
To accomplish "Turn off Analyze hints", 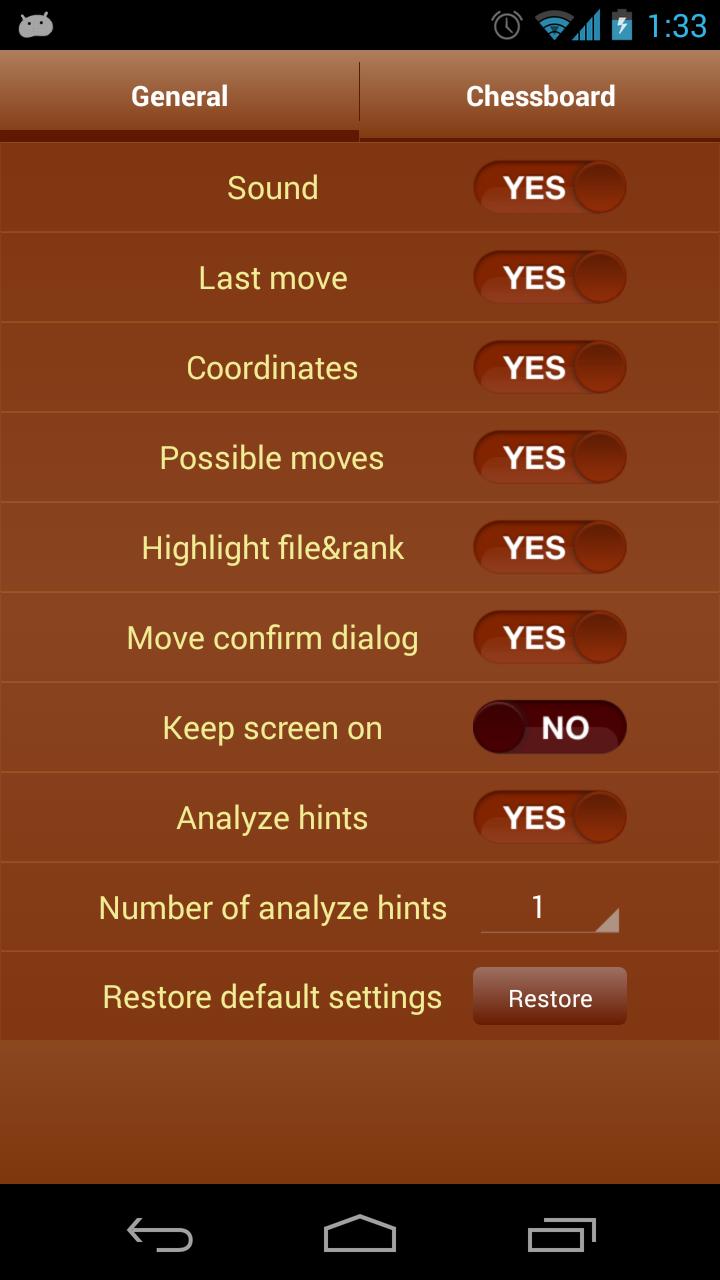I will point(549,818).
